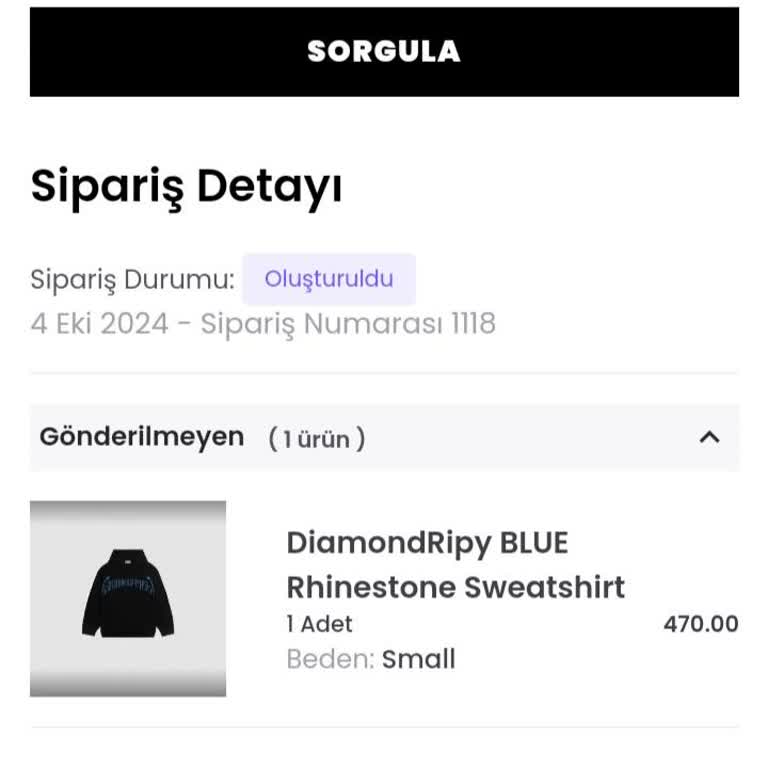Collapse the Gönderilmeyen section
Image resolution: width=768 pixels, height=768 pixels.
point(709,437)
